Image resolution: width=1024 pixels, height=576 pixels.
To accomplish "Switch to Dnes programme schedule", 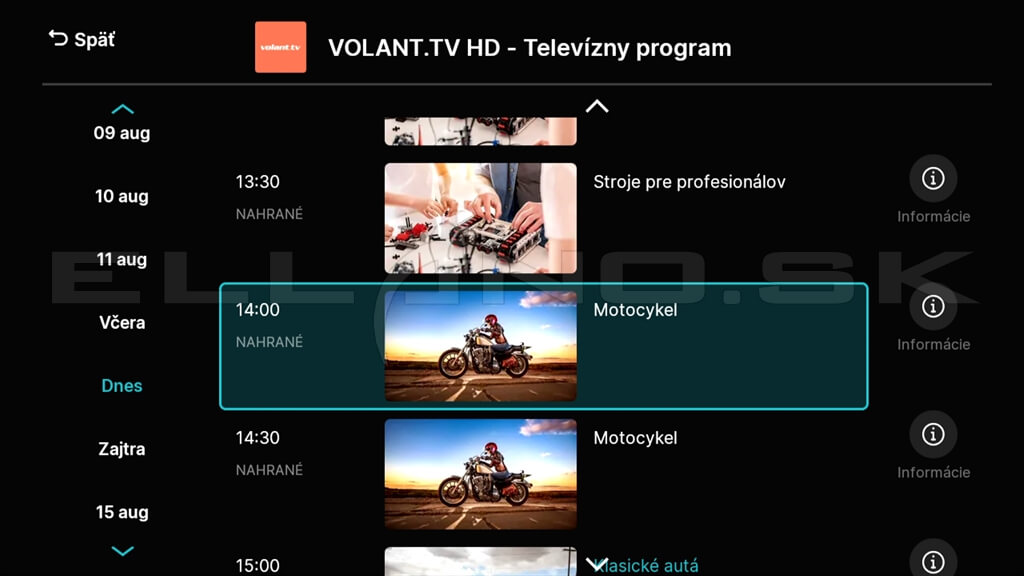I will [122, 385].
